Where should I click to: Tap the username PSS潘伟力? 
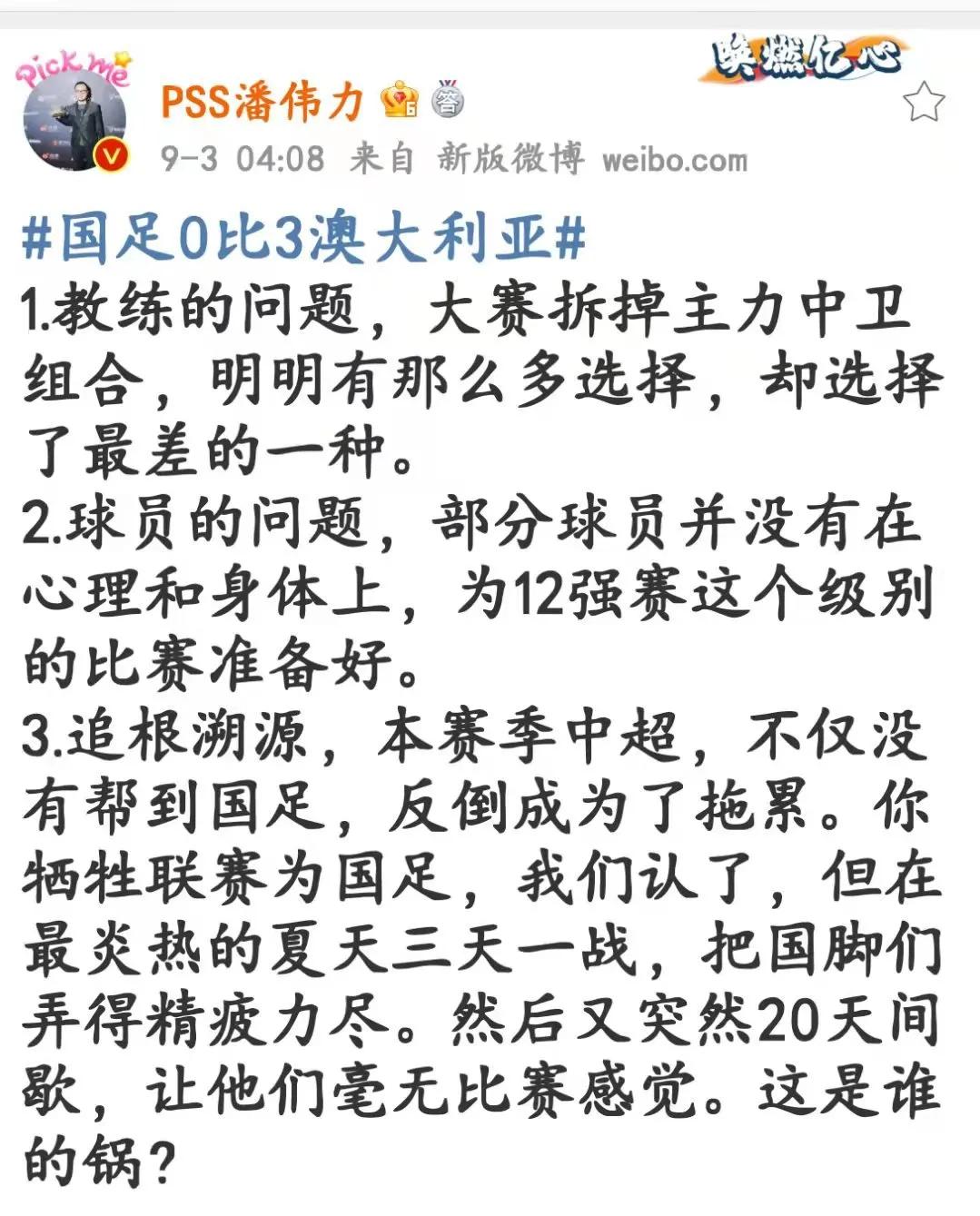click(262, 100)
